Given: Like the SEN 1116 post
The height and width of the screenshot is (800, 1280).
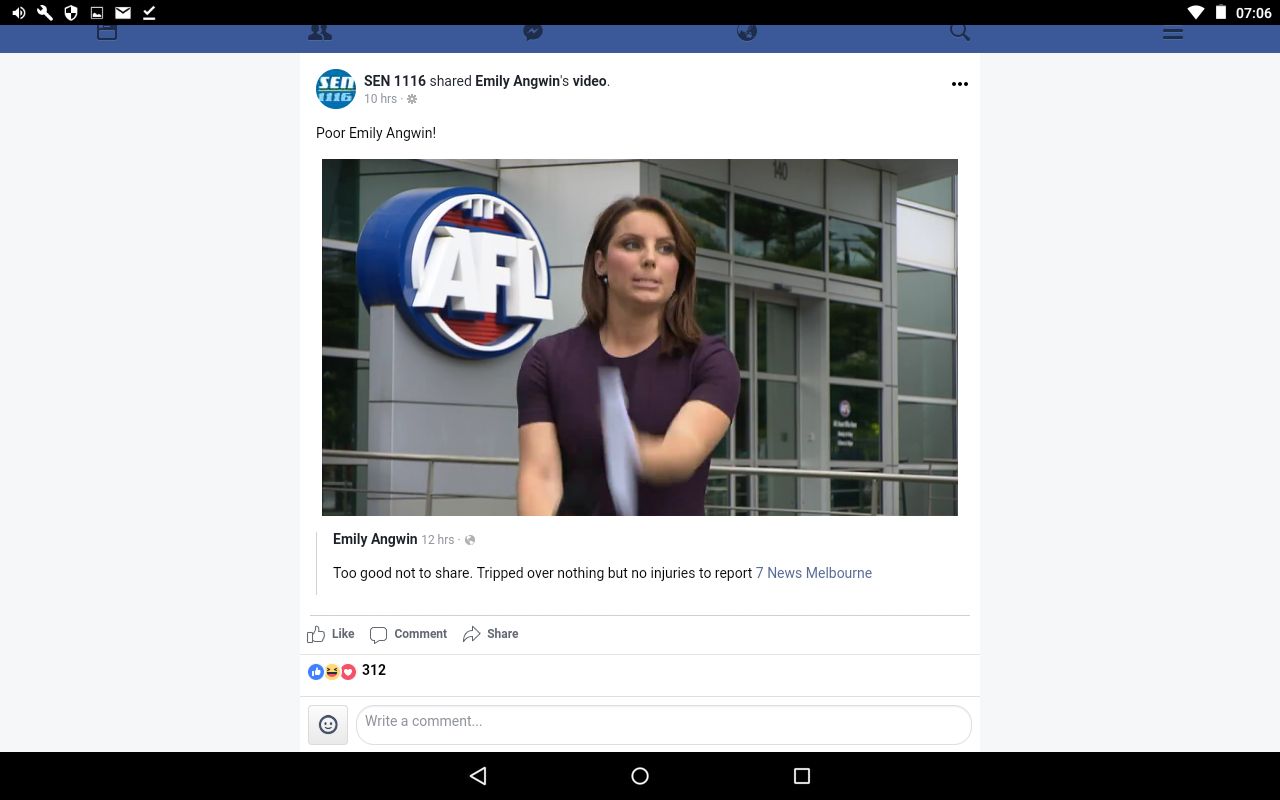Looking at the screenshot, I should pyautogui.click(x=331, y=634).
